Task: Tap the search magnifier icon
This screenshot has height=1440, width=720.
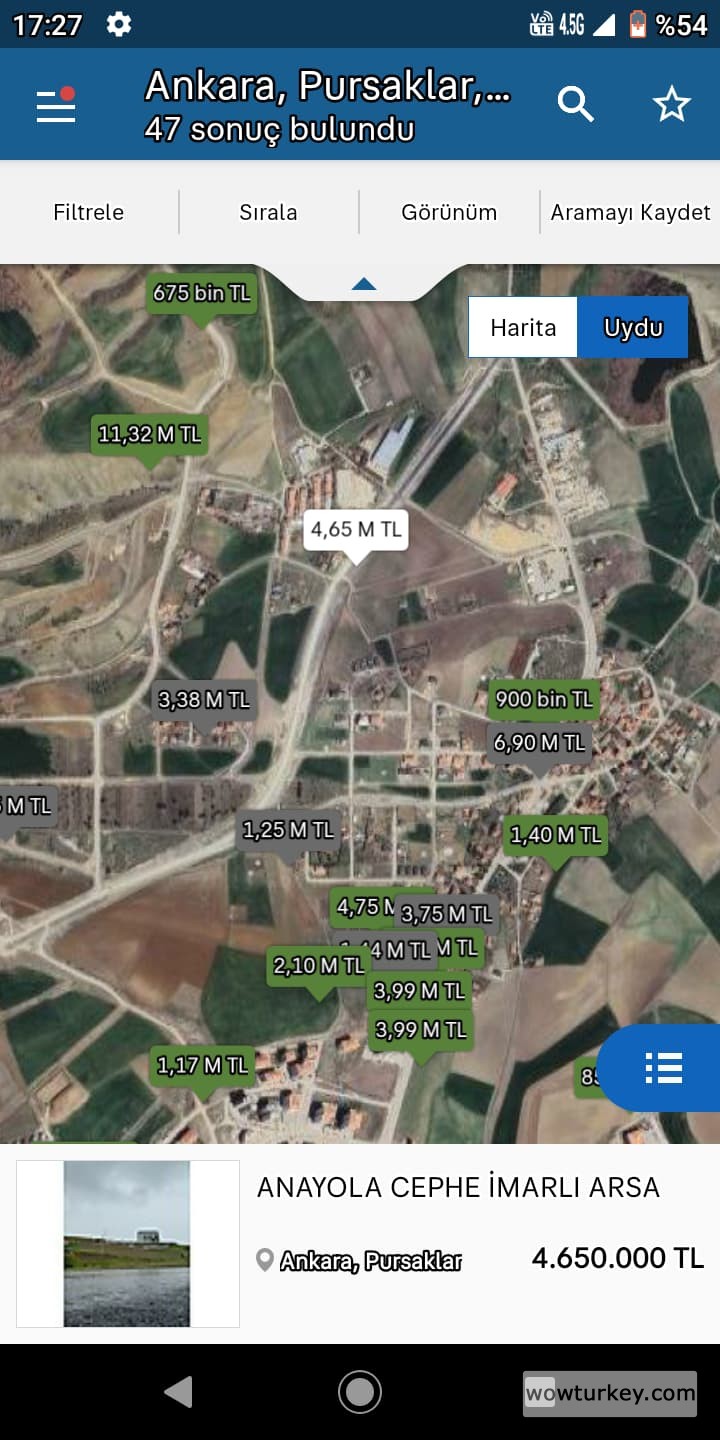Action: [575, 103]
